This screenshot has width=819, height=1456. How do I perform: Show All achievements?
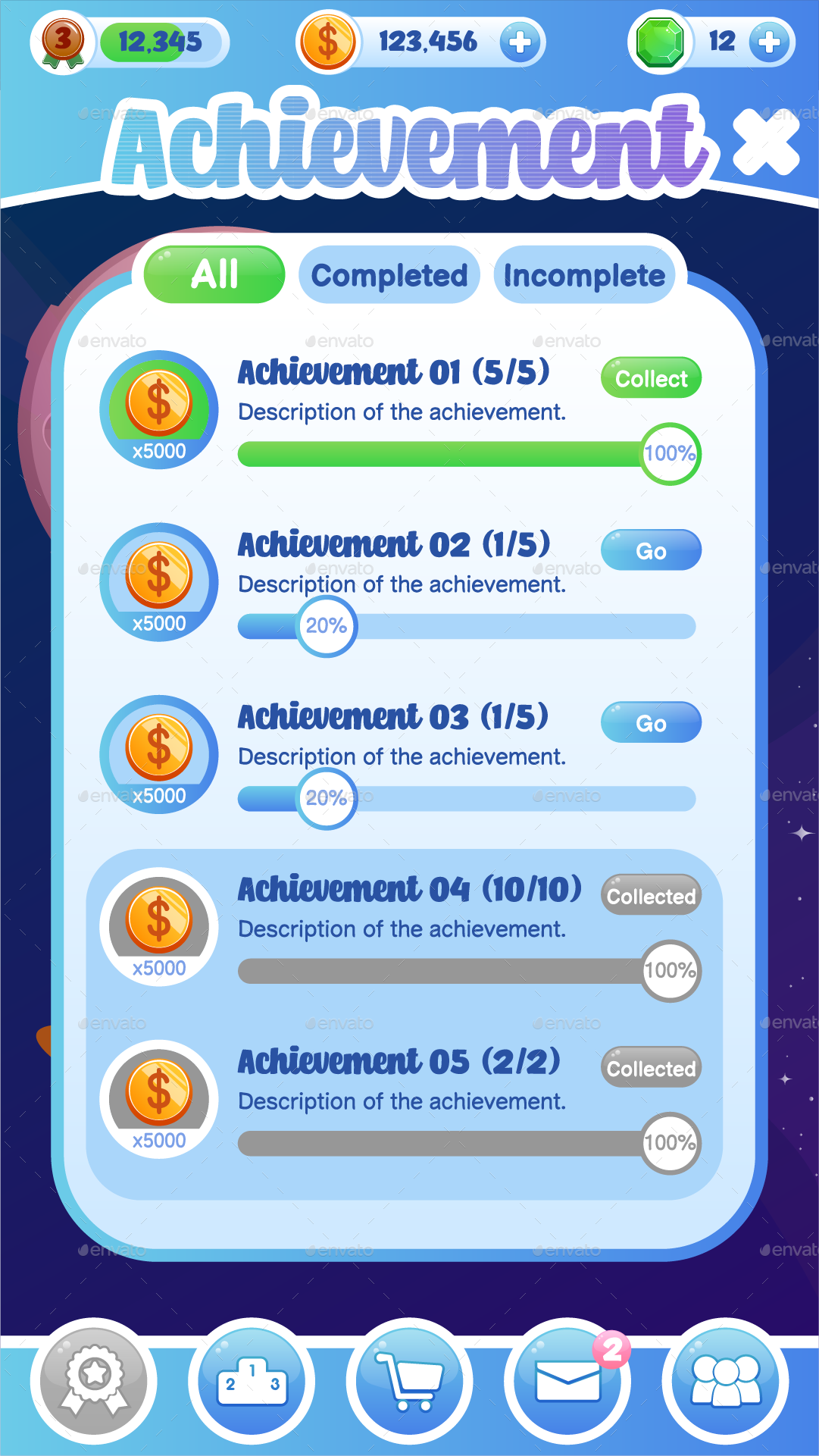pos(214,274)
